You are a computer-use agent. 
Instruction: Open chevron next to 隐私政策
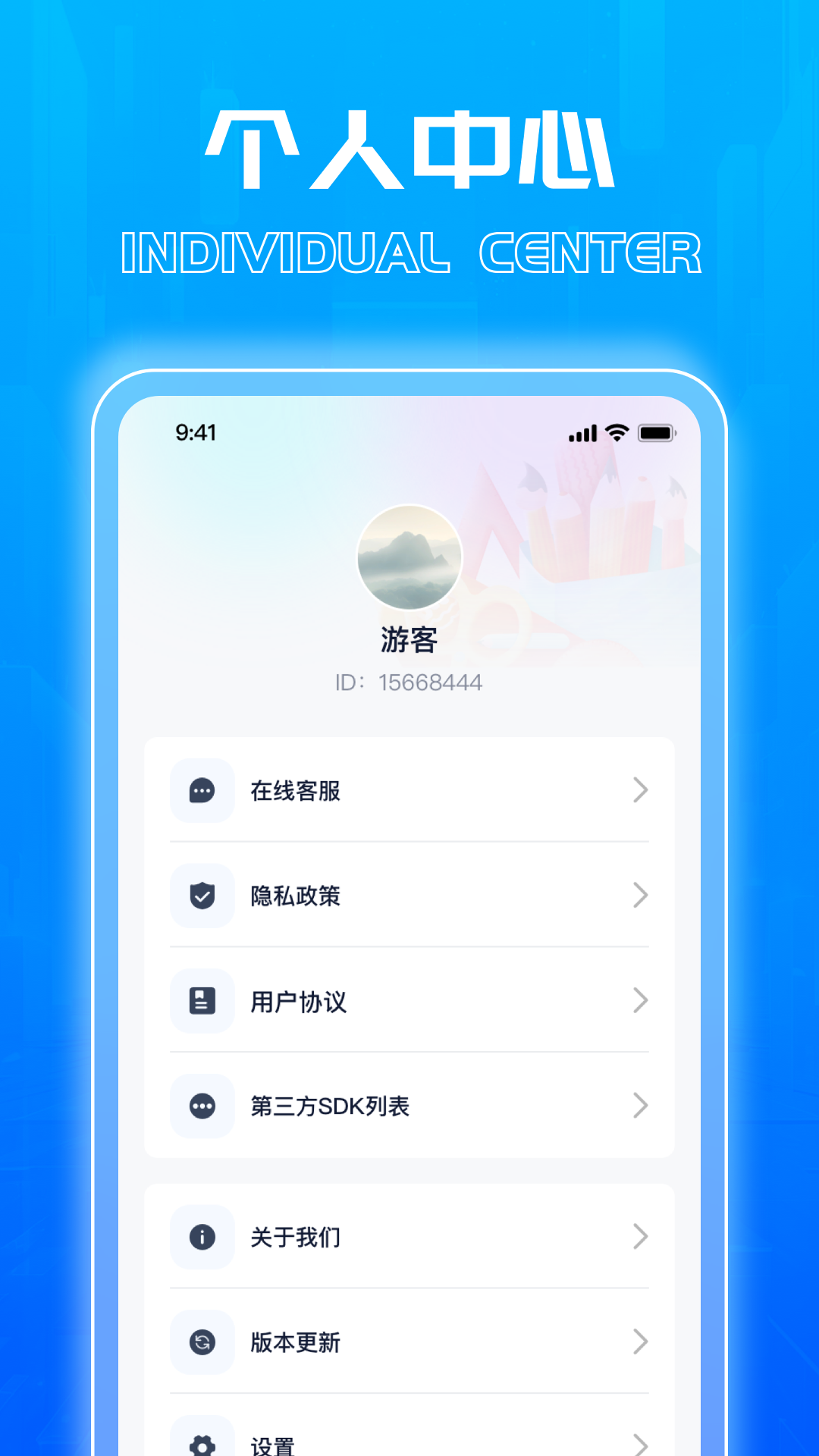click(x=641, y=896)
